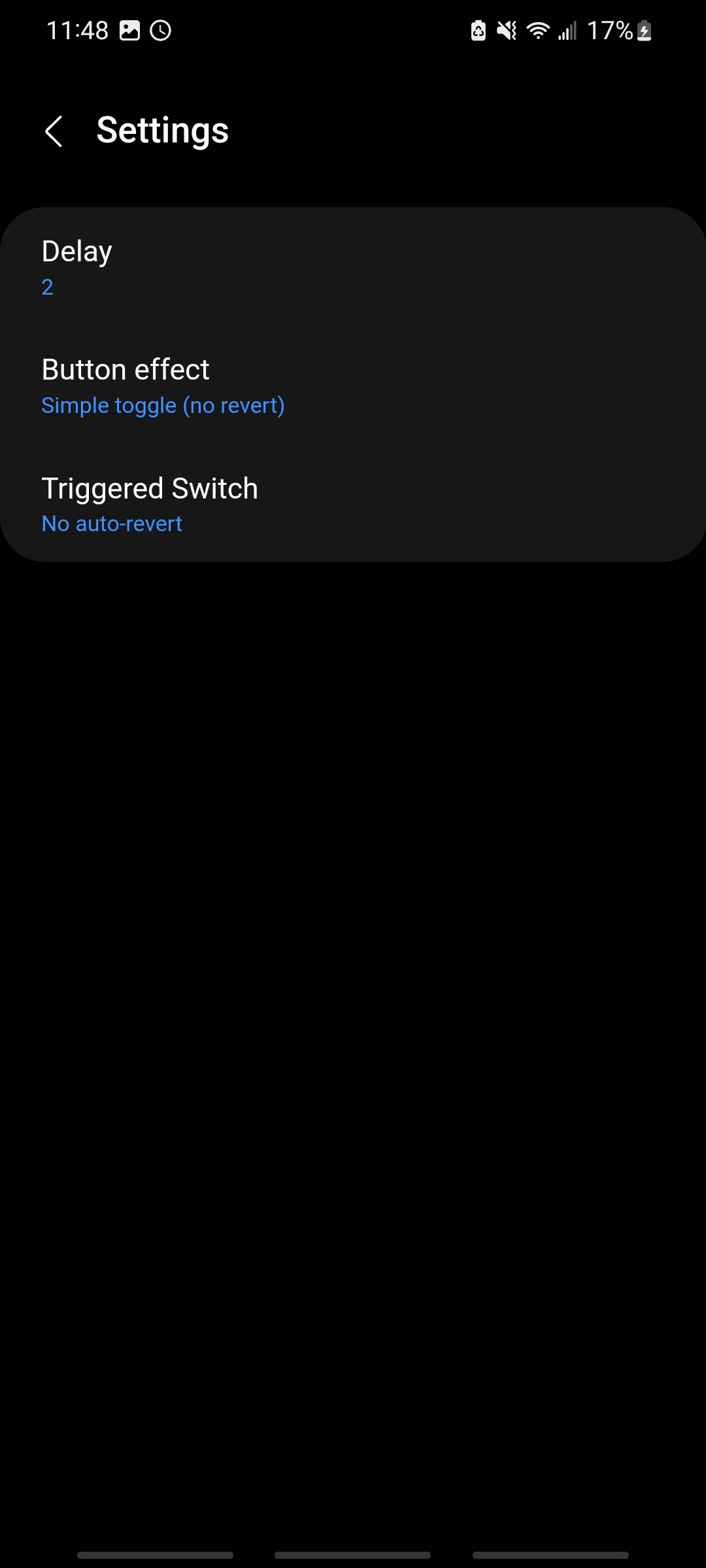Go back from Settings
The width and height of the screenshot is (706, 1568).
(54, 131)
